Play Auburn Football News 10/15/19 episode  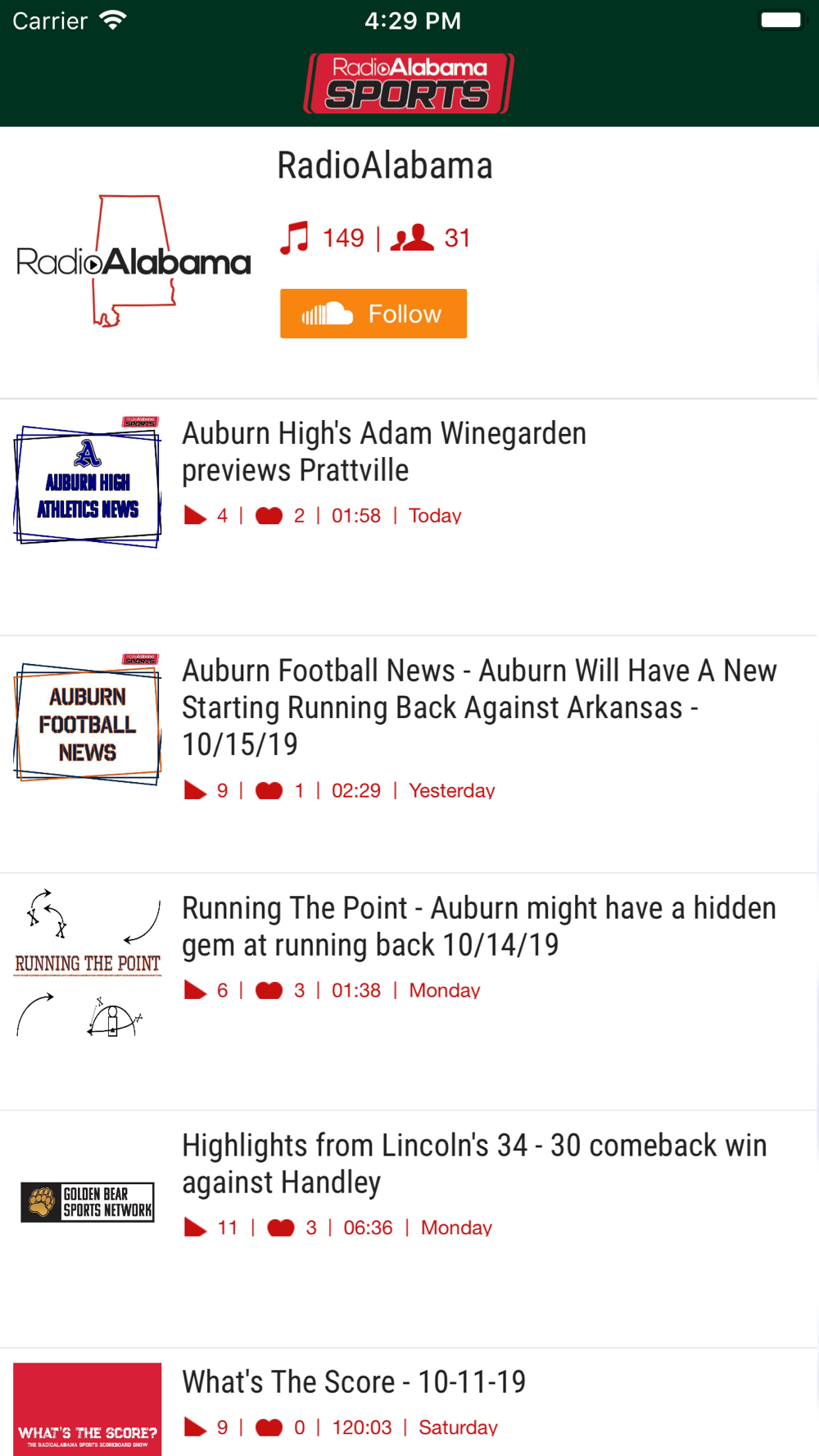click(x=409, y=755)
